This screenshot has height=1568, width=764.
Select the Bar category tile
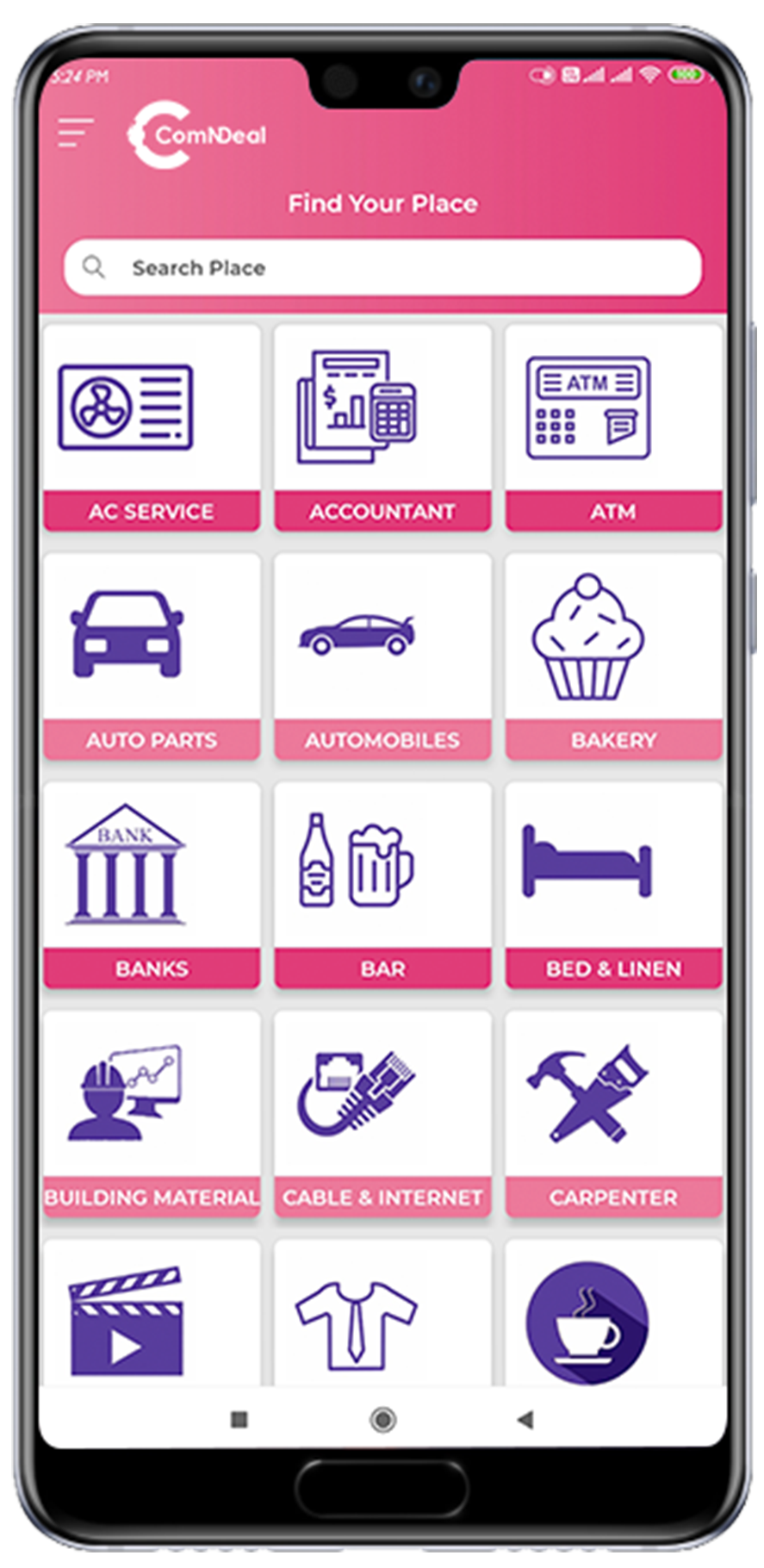tap(382, 885)
